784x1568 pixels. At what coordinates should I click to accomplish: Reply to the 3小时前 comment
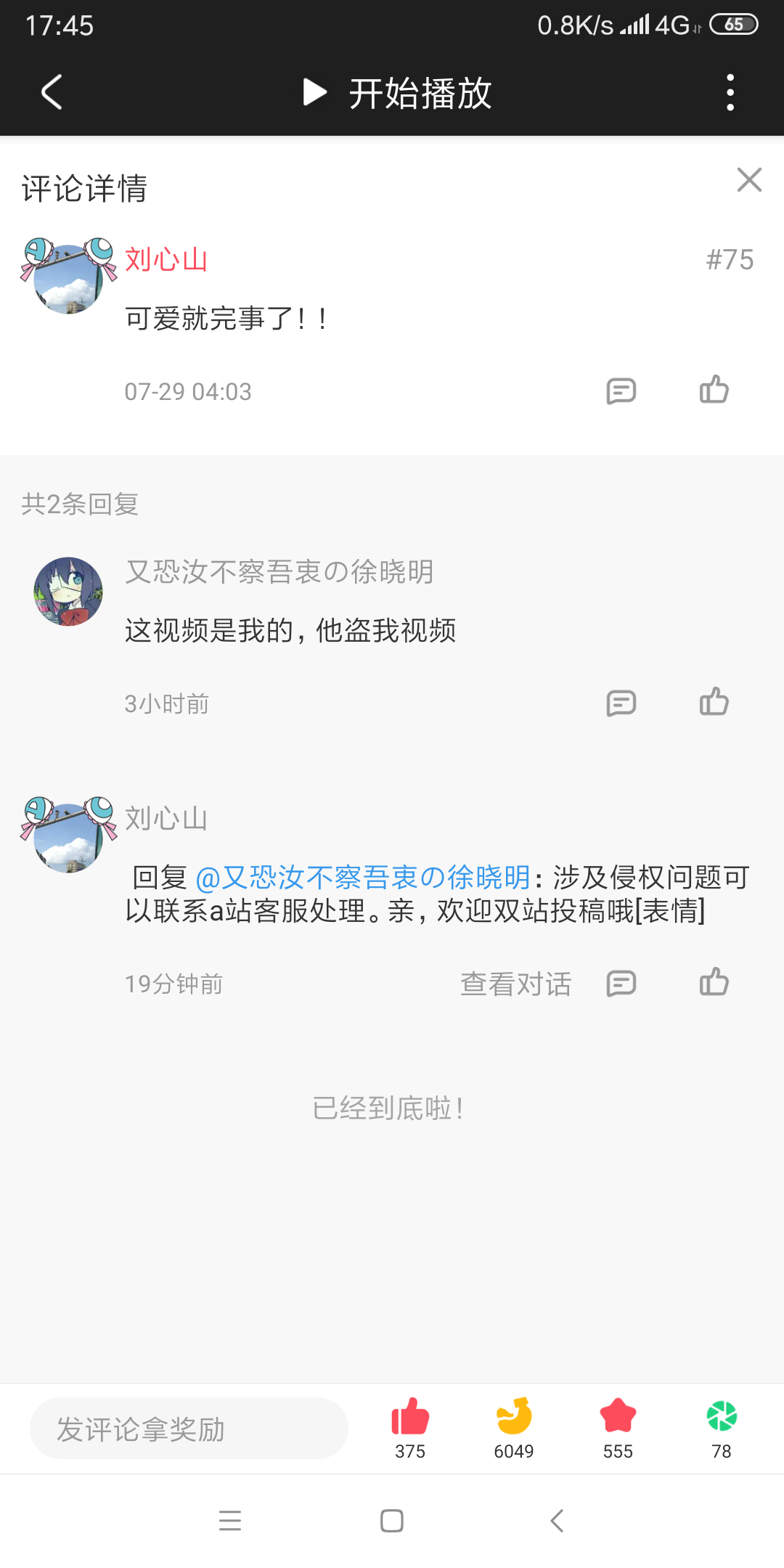coord(621,703)
